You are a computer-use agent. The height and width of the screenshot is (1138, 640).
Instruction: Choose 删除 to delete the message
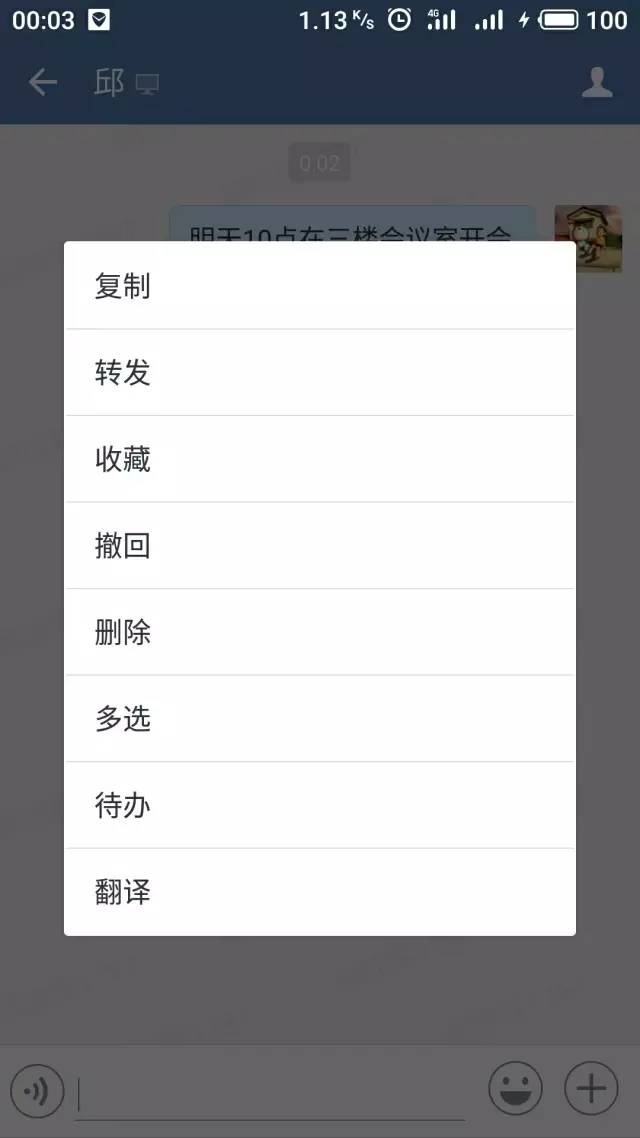320,632
